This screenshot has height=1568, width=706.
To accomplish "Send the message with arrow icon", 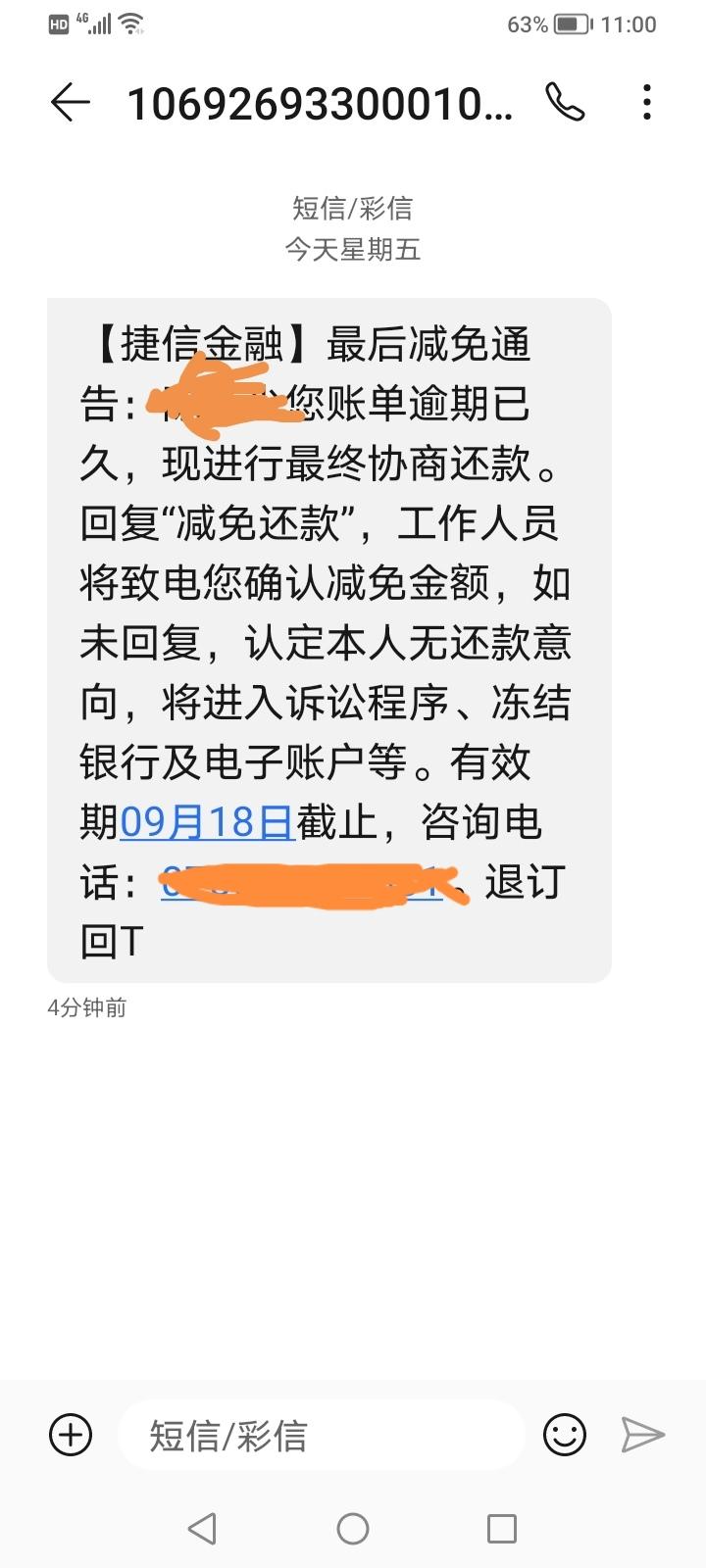I will point(643,1436).
